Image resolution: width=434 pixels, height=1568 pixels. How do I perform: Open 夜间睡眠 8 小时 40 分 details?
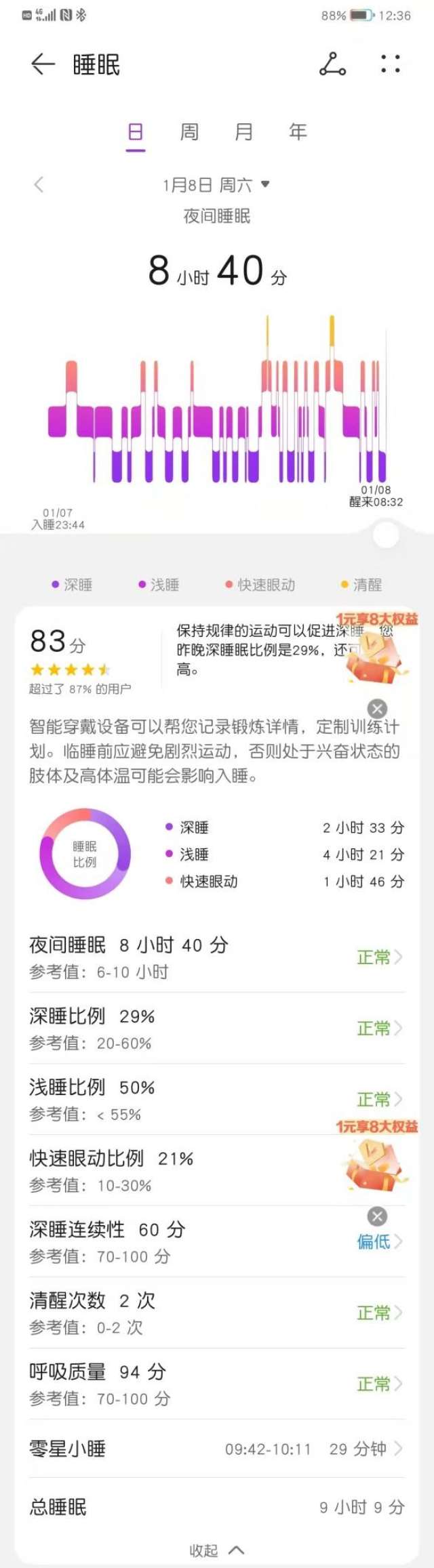(217, 957)
